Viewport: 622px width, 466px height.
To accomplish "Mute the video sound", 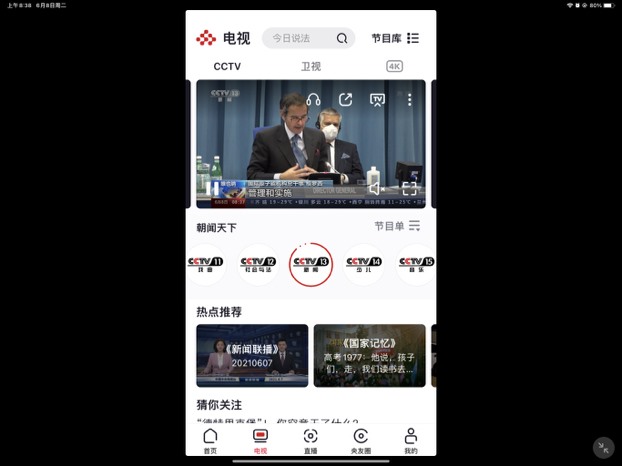I will (376, 188).
